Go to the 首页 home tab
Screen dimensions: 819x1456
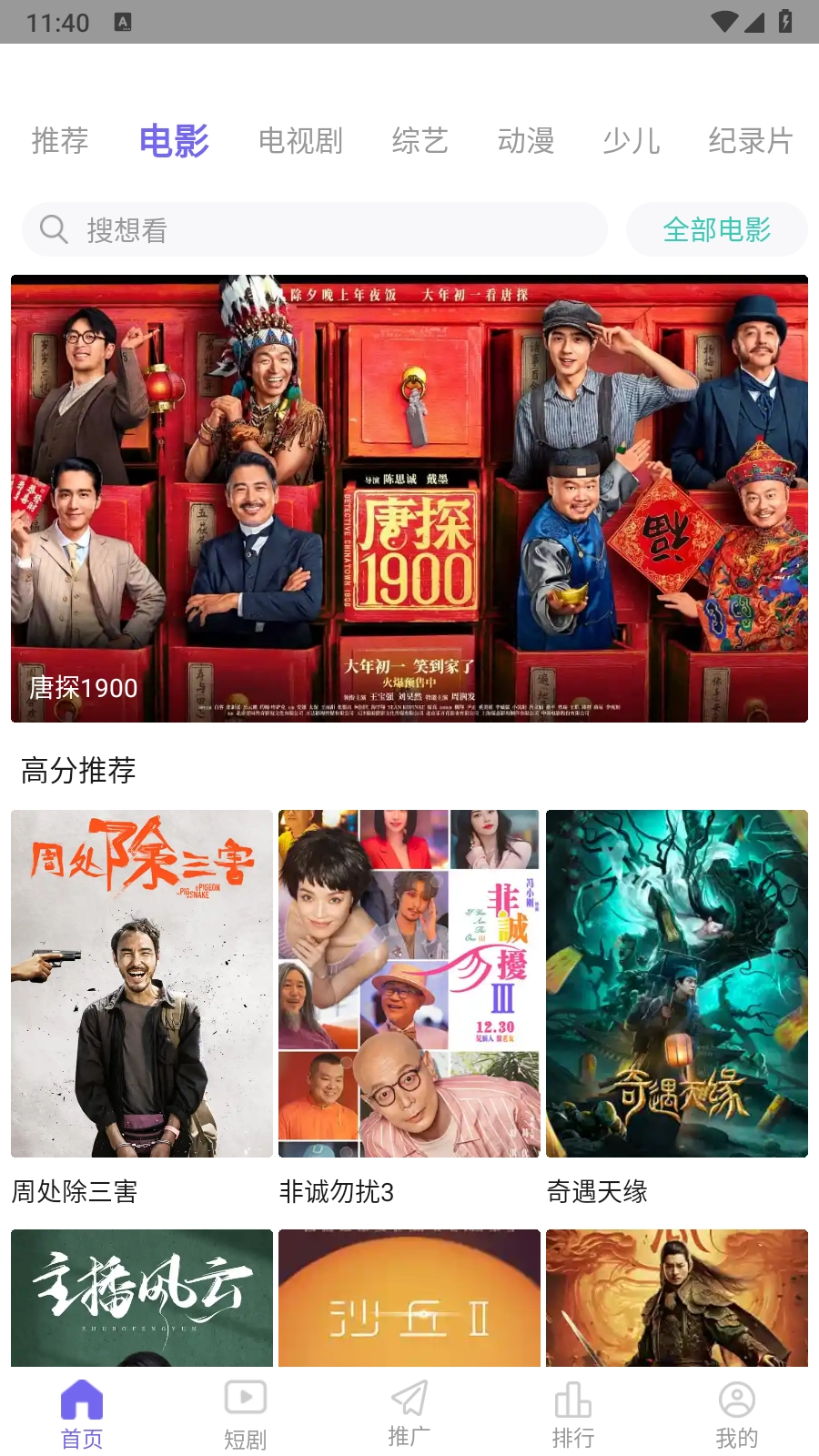(82, 1413)
